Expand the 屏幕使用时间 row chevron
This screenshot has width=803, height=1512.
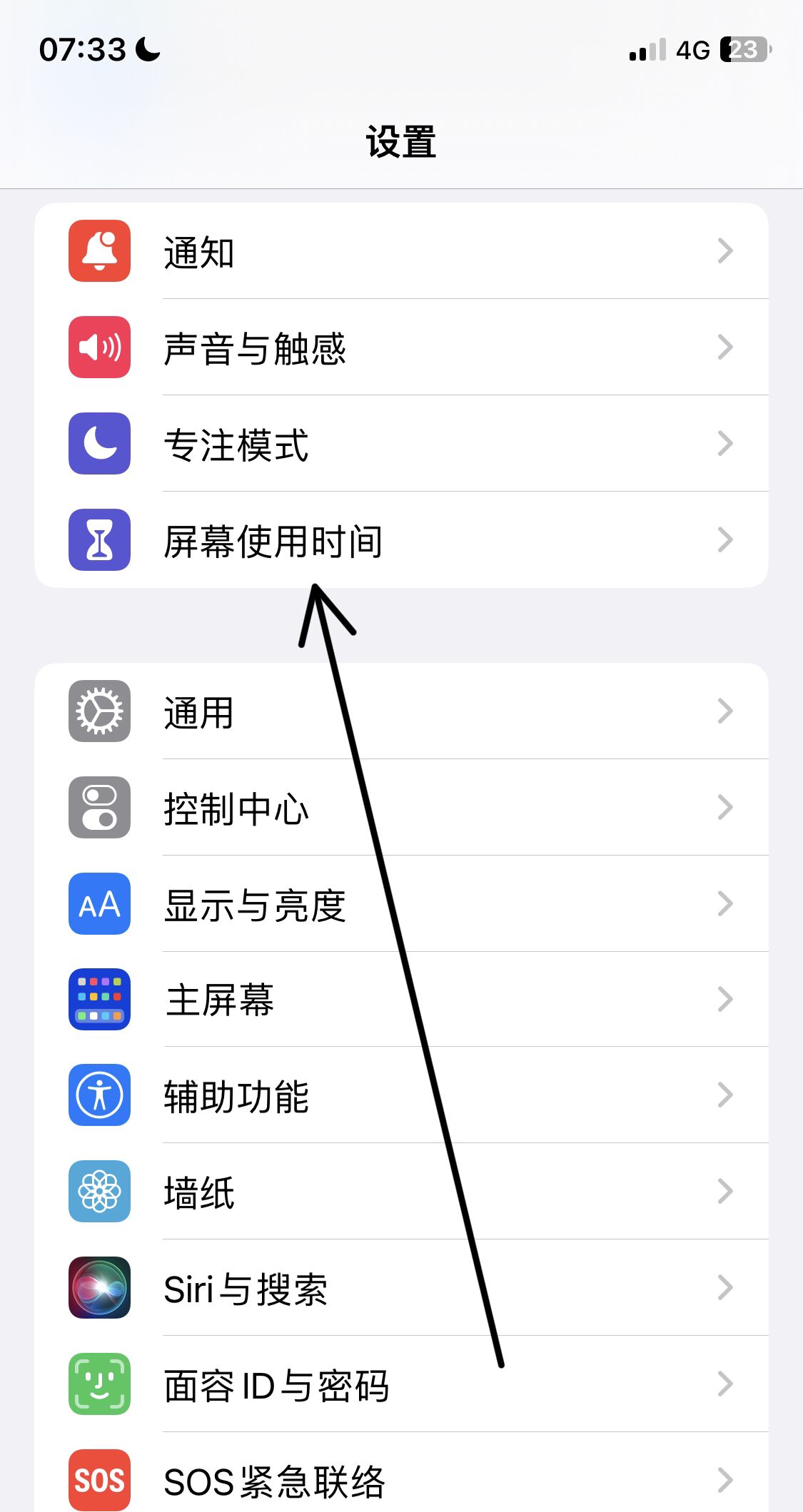coord(726,540)
